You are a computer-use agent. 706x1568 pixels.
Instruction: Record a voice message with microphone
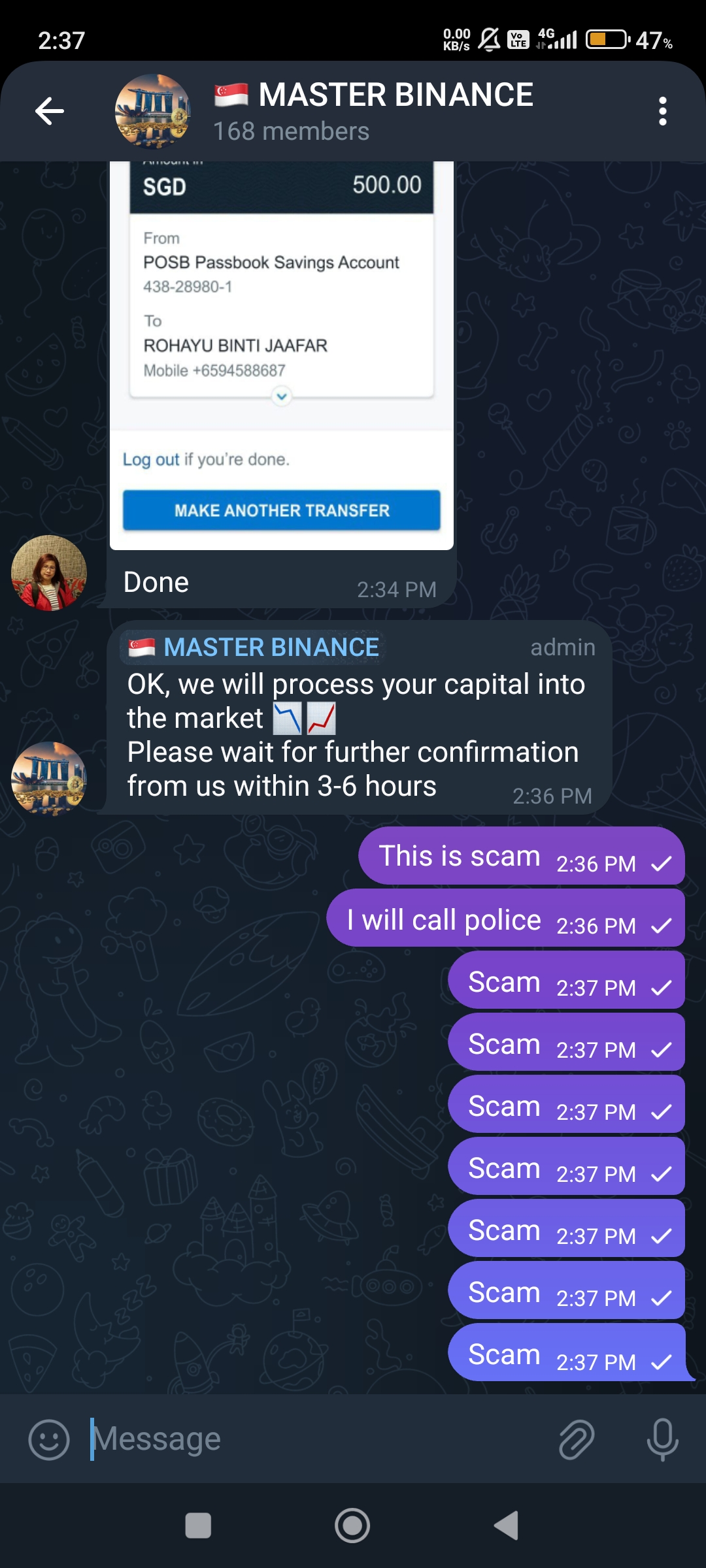(662, 1439)
